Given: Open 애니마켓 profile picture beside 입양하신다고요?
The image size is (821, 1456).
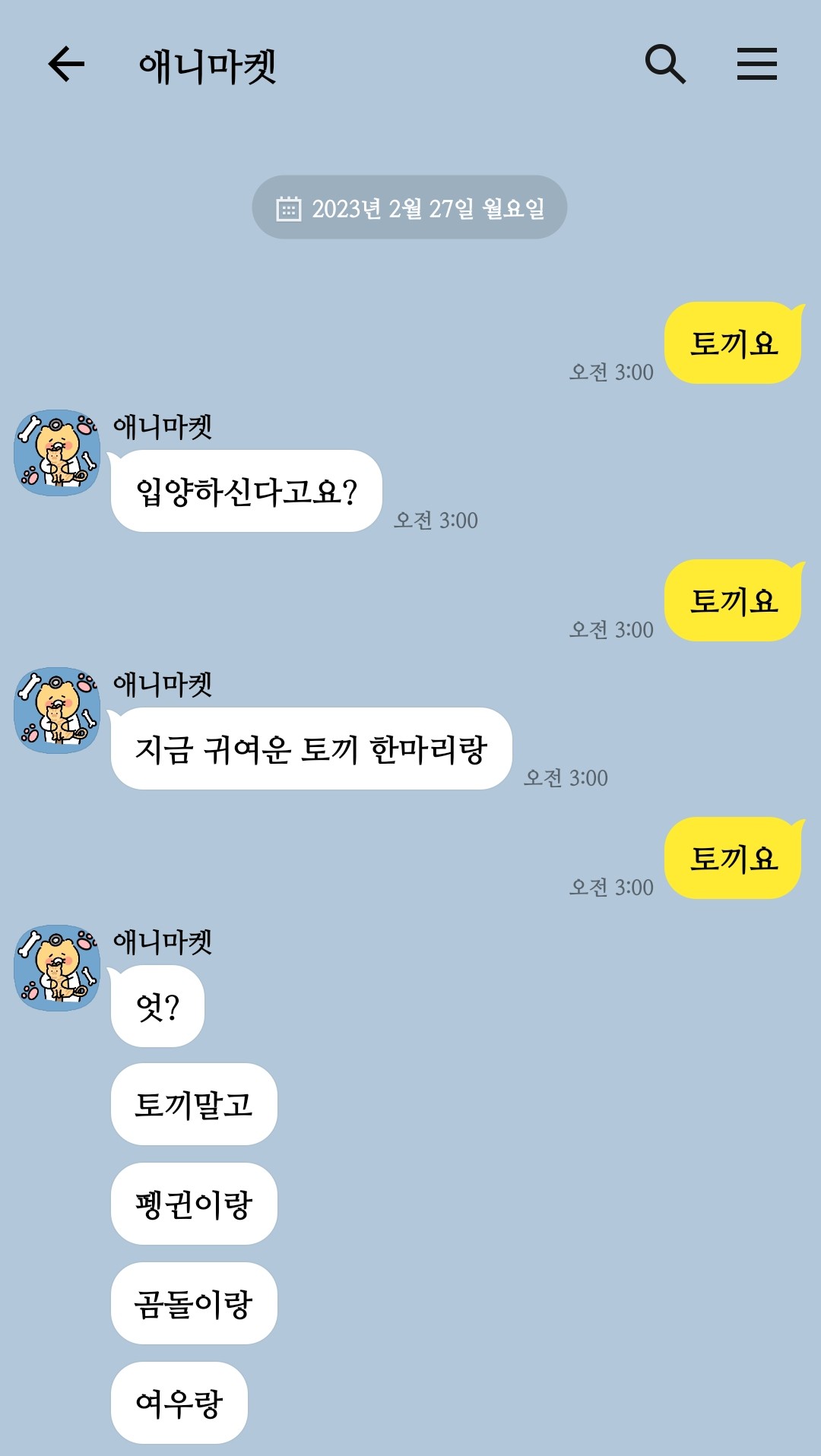Looking at the screenshot, I should click(58, 453).
